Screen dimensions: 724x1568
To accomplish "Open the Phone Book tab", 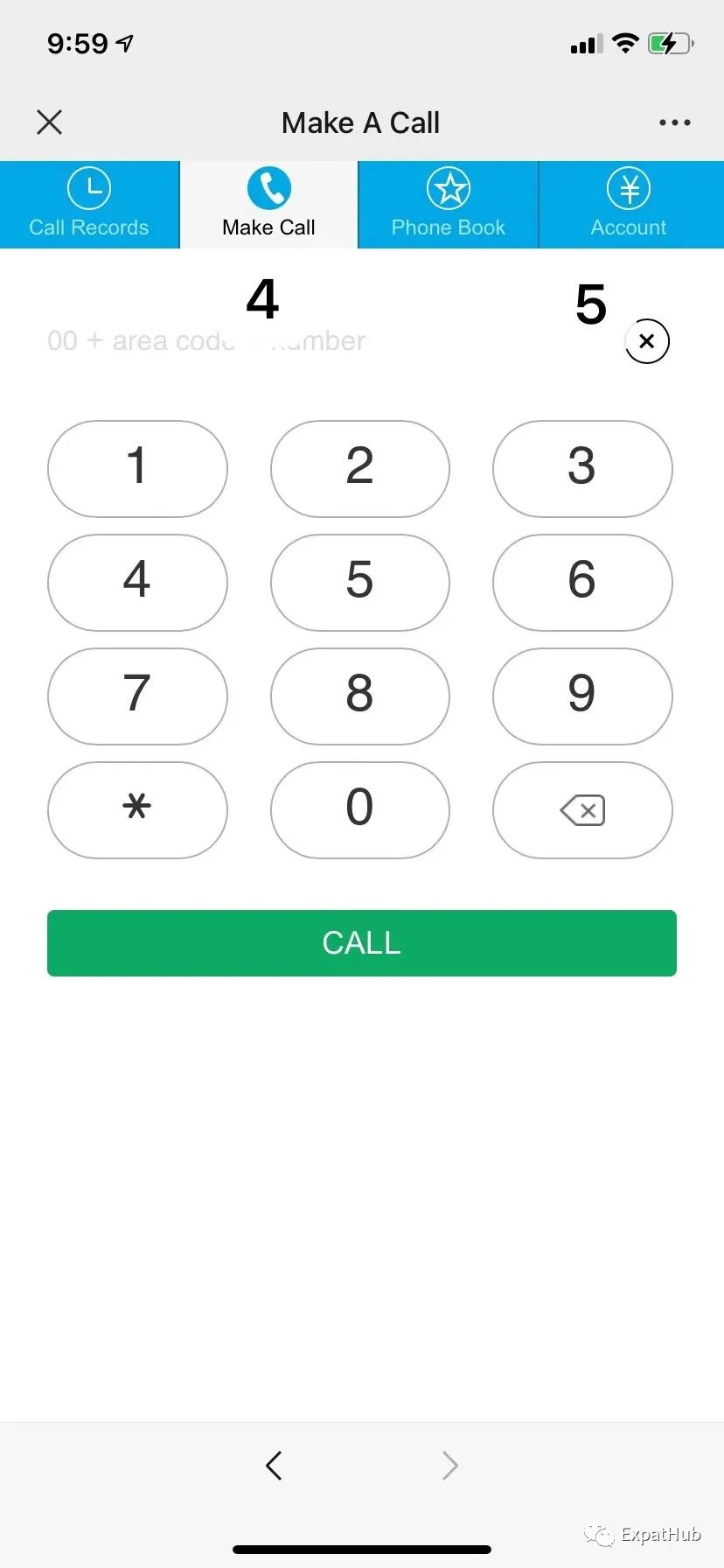I will pyautogui.click(x=449, y=205).
